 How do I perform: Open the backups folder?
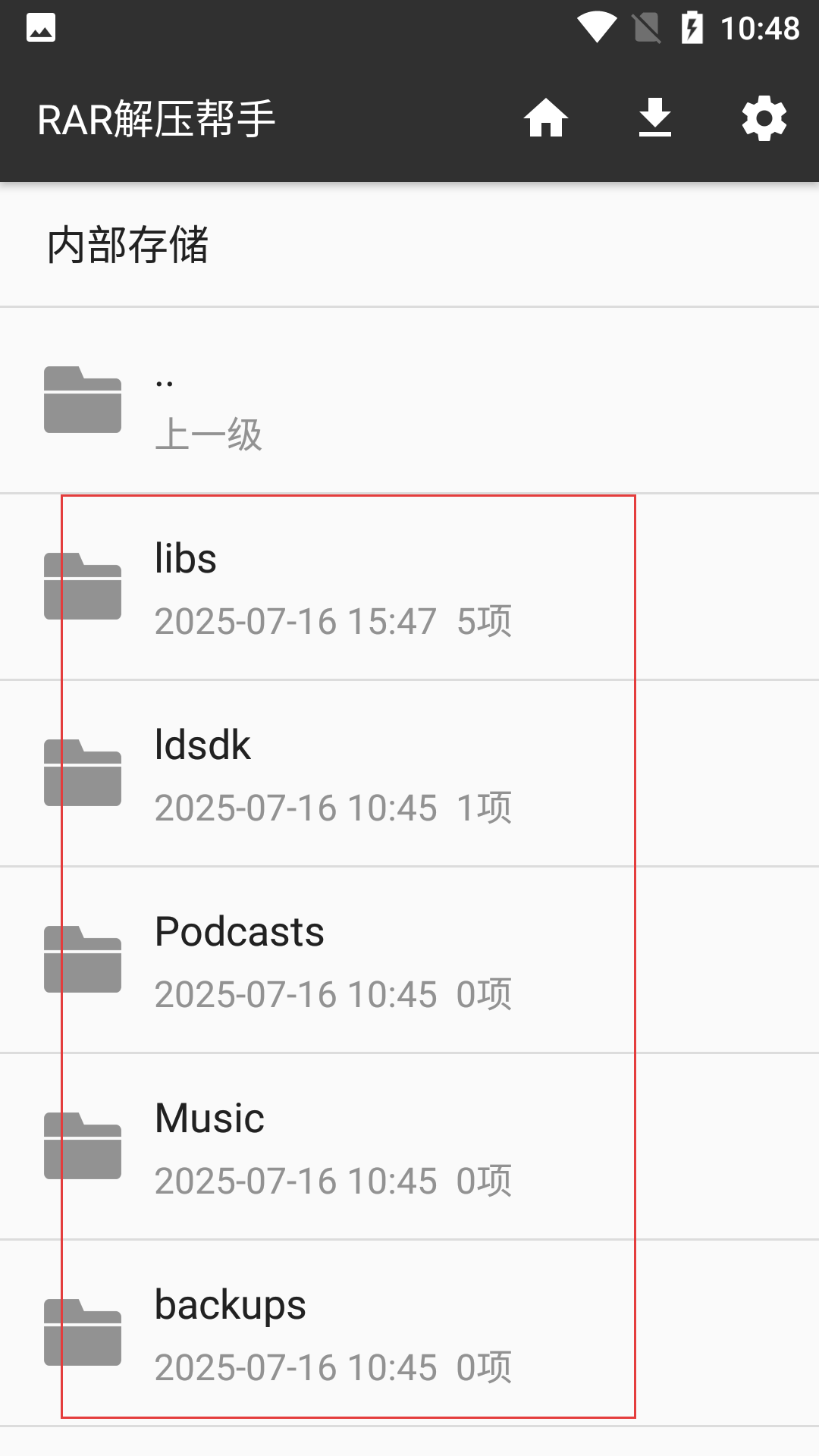[409, 1333]
